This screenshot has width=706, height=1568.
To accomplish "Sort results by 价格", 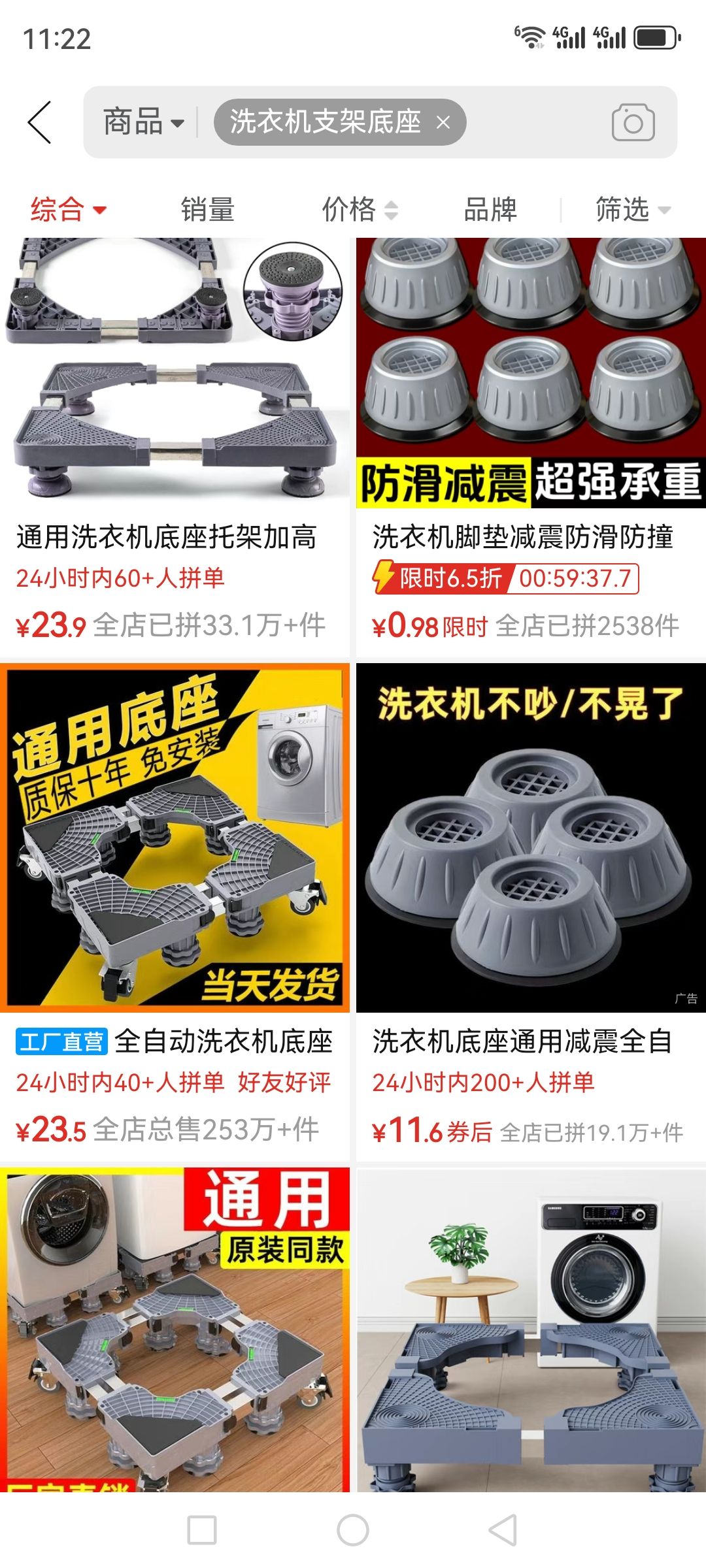I will click(359, 210).
